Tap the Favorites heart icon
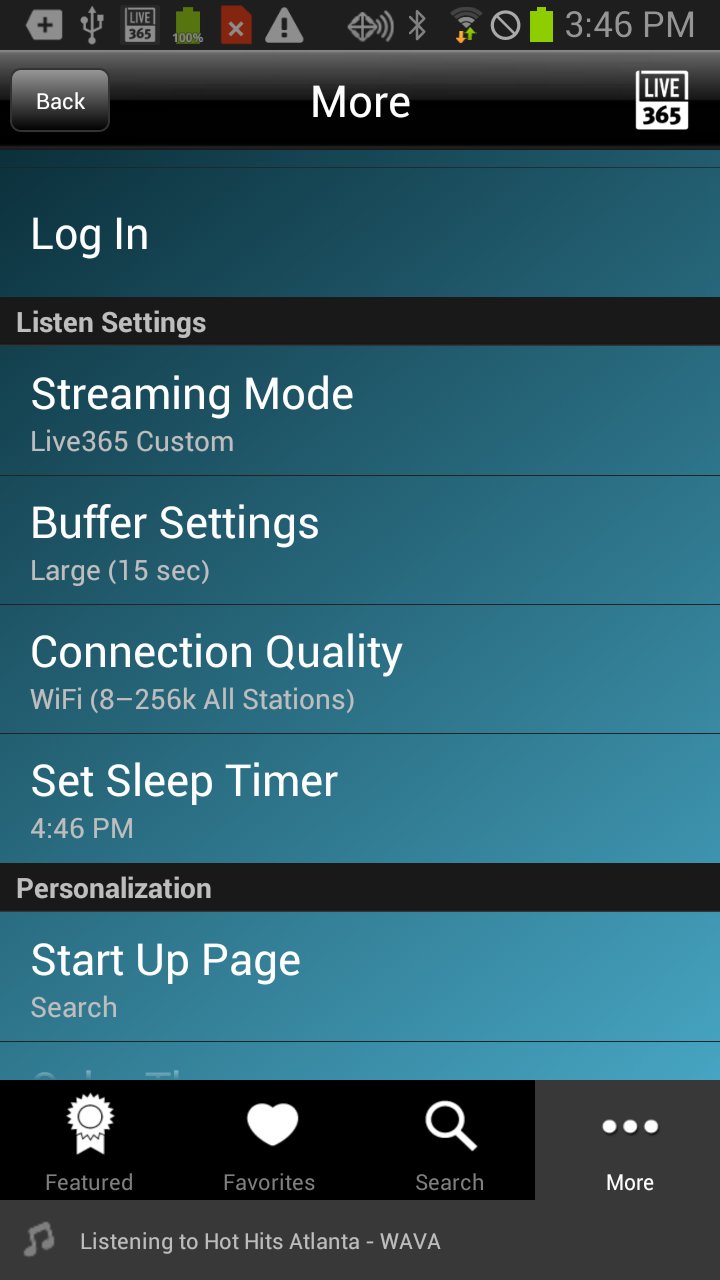Viewport: 720px width, 1280px height. 269,1124
